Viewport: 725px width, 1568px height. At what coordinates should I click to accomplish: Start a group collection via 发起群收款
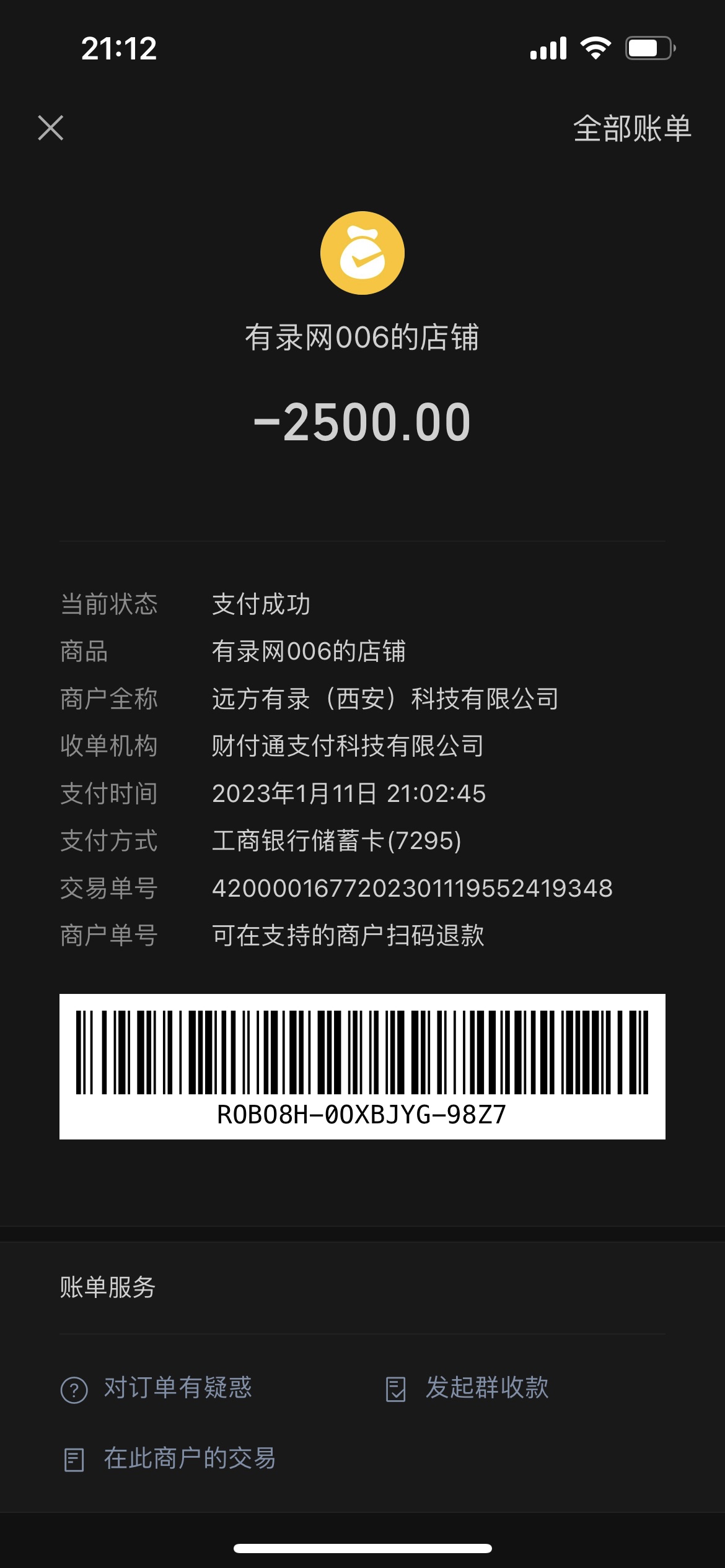pos(467,1388)
